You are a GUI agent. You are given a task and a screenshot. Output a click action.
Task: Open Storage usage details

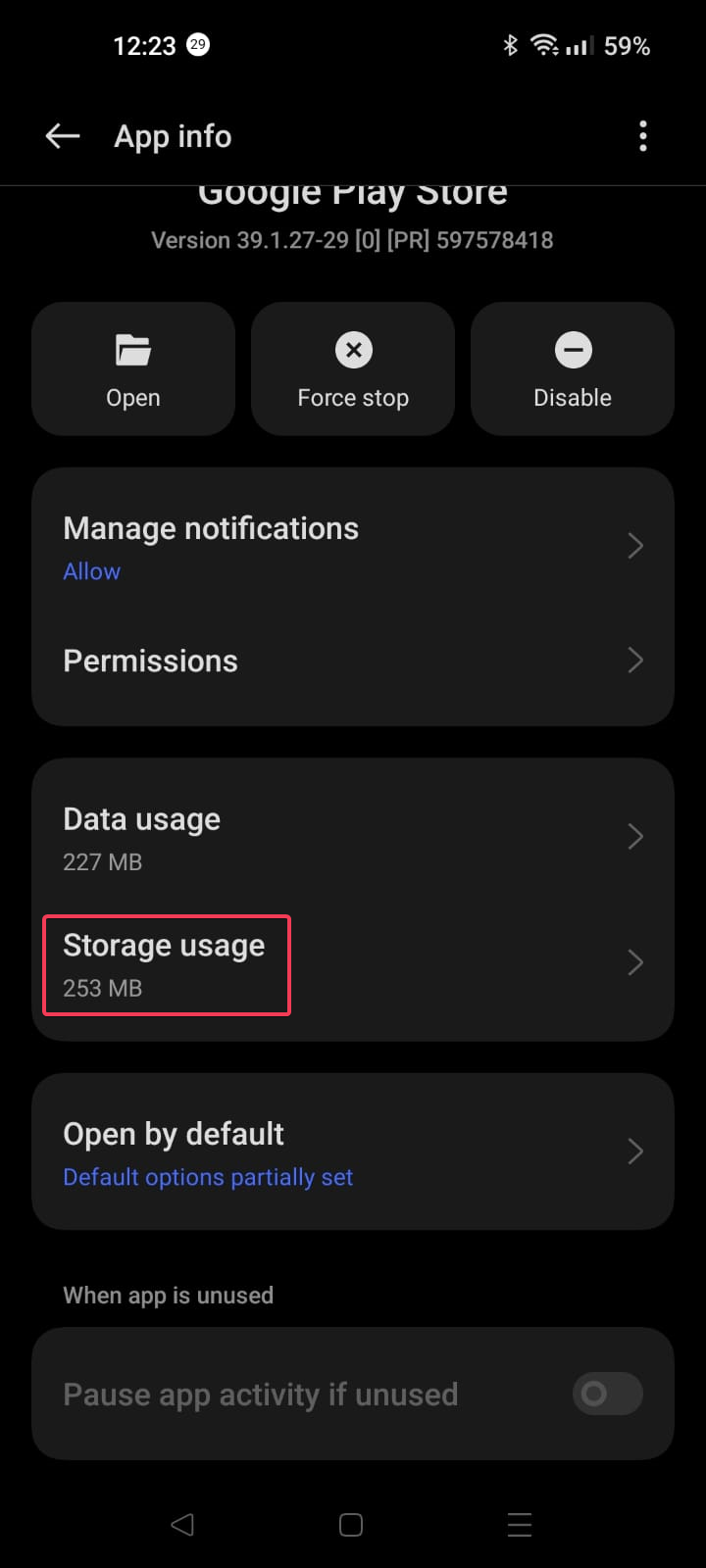pyautogui.click(x=353, y=964)
